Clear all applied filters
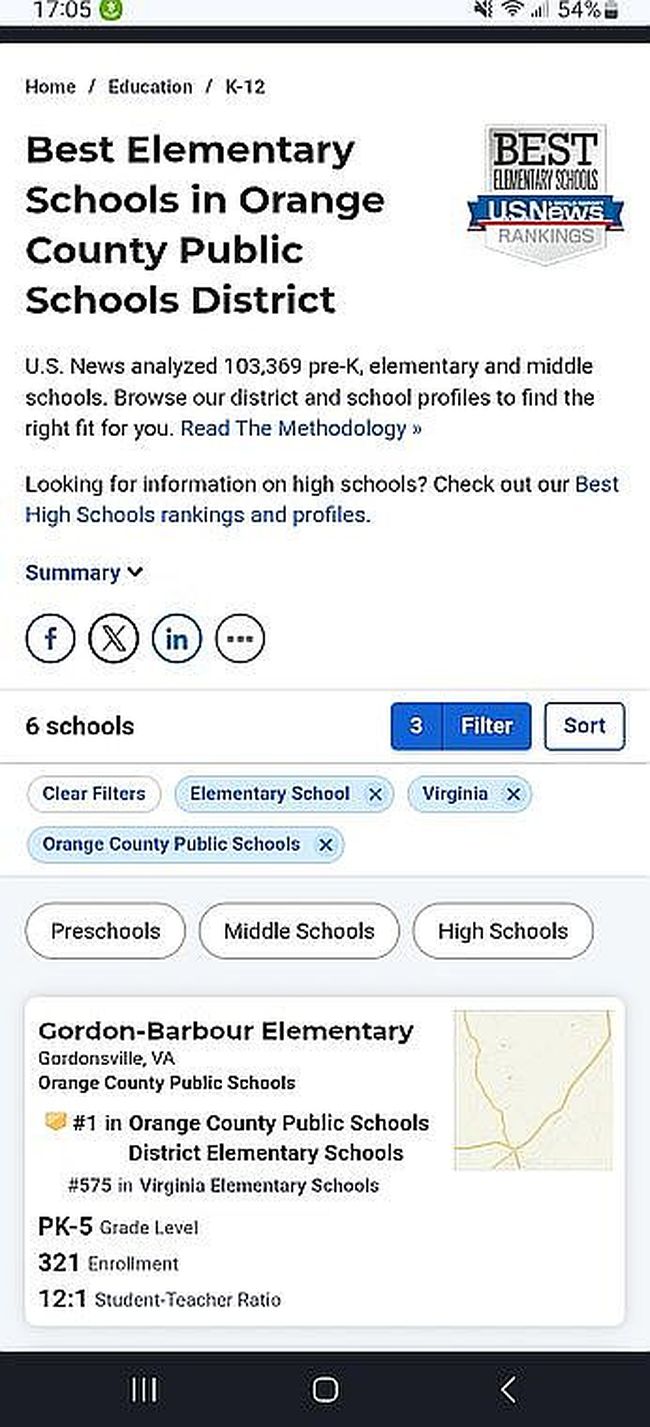This screenshot has height=1427, width=650. [94, 794]
